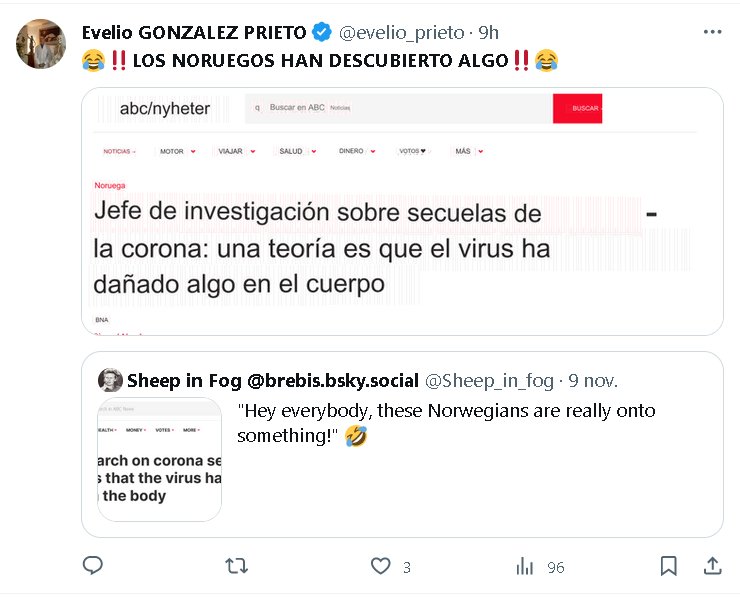Viewport: 740px width, 602px height.
Task: Open the post's overflow menu
Action: click(x=712, y=32)
